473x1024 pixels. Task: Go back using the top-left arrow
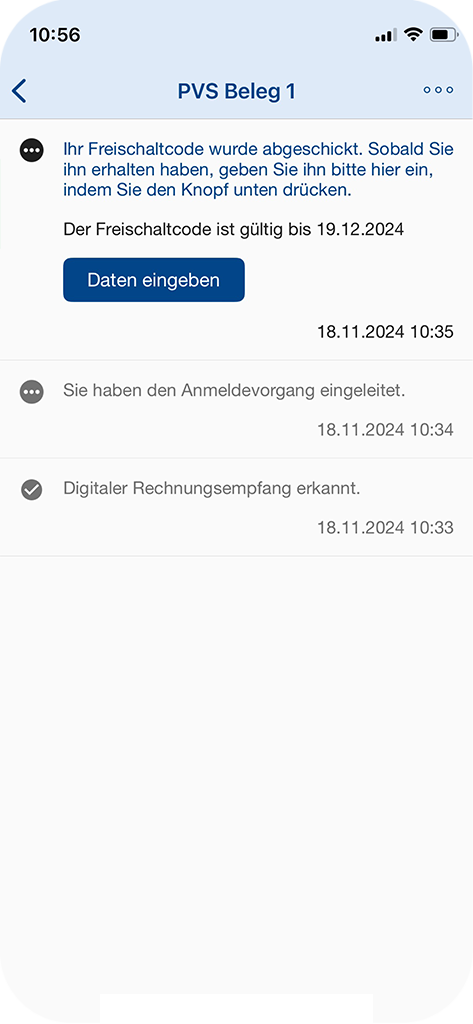20,91
